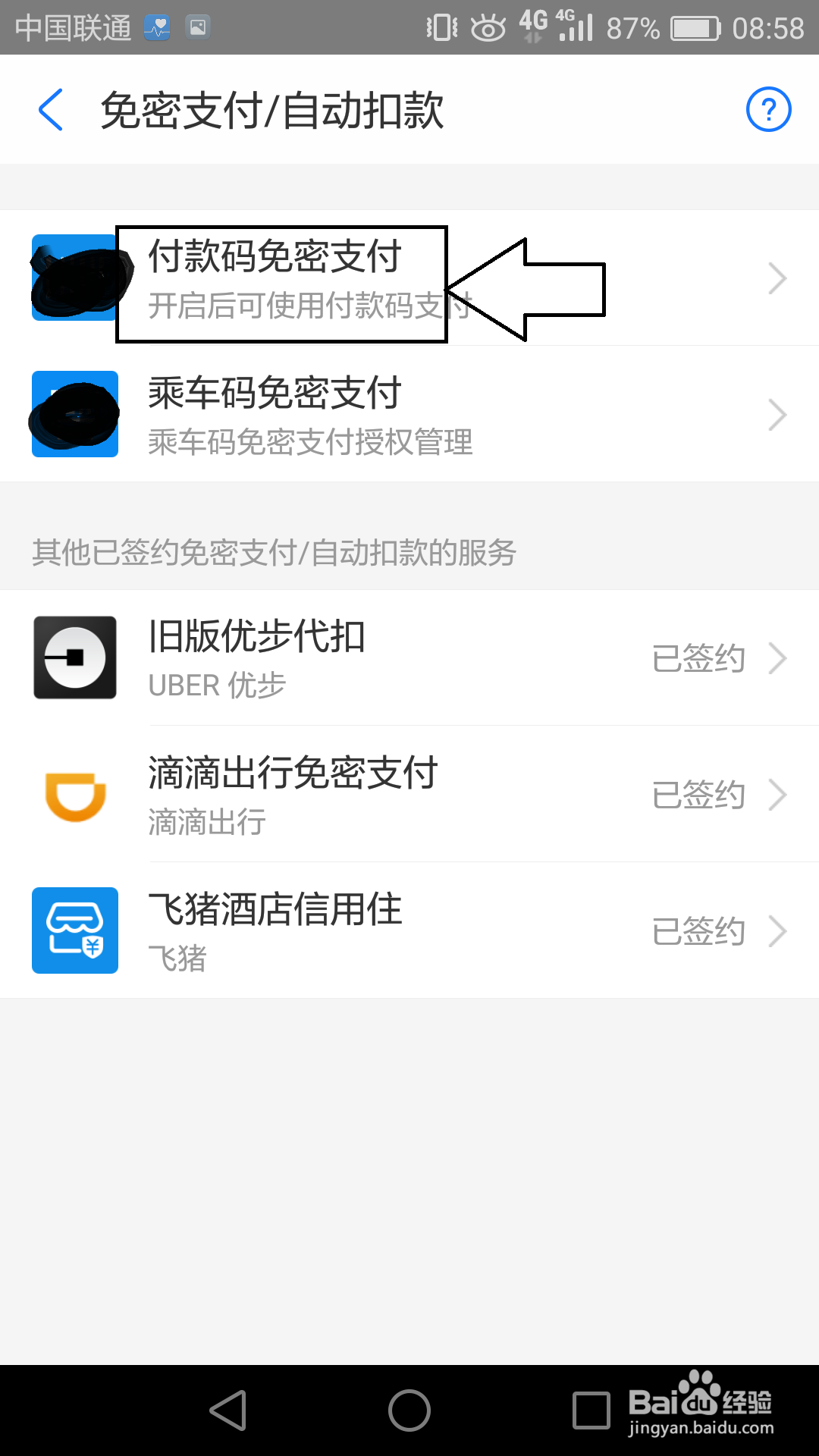Open 乘车码免密支付 authorization management

[409, 414]
